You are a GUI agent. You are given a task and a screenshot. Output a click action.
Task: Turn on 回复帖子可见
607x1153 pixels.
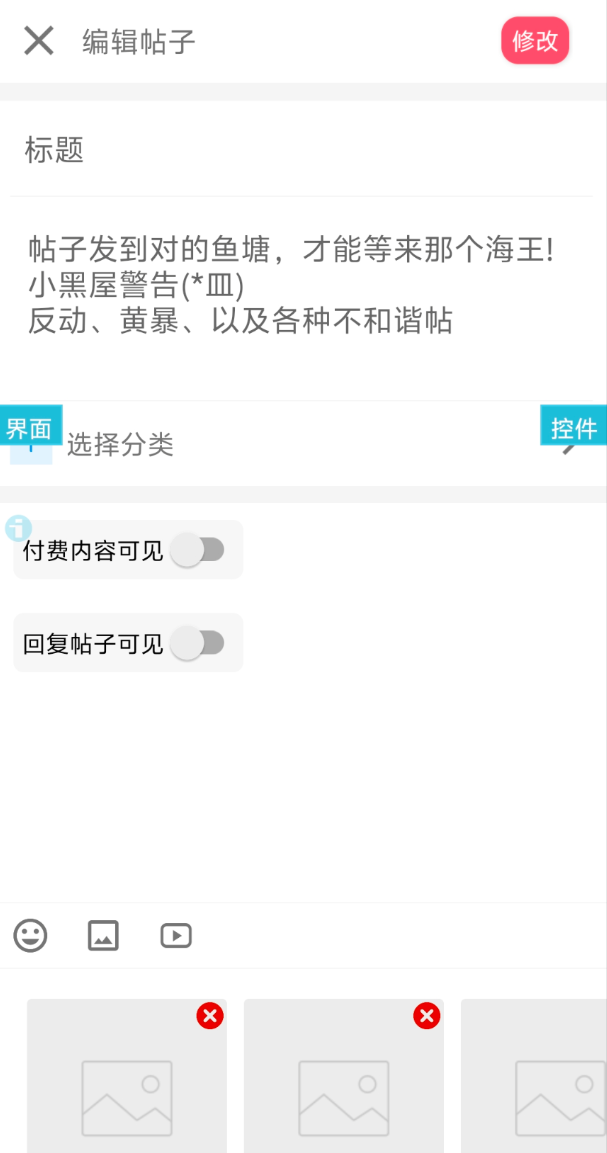(197, 643)
